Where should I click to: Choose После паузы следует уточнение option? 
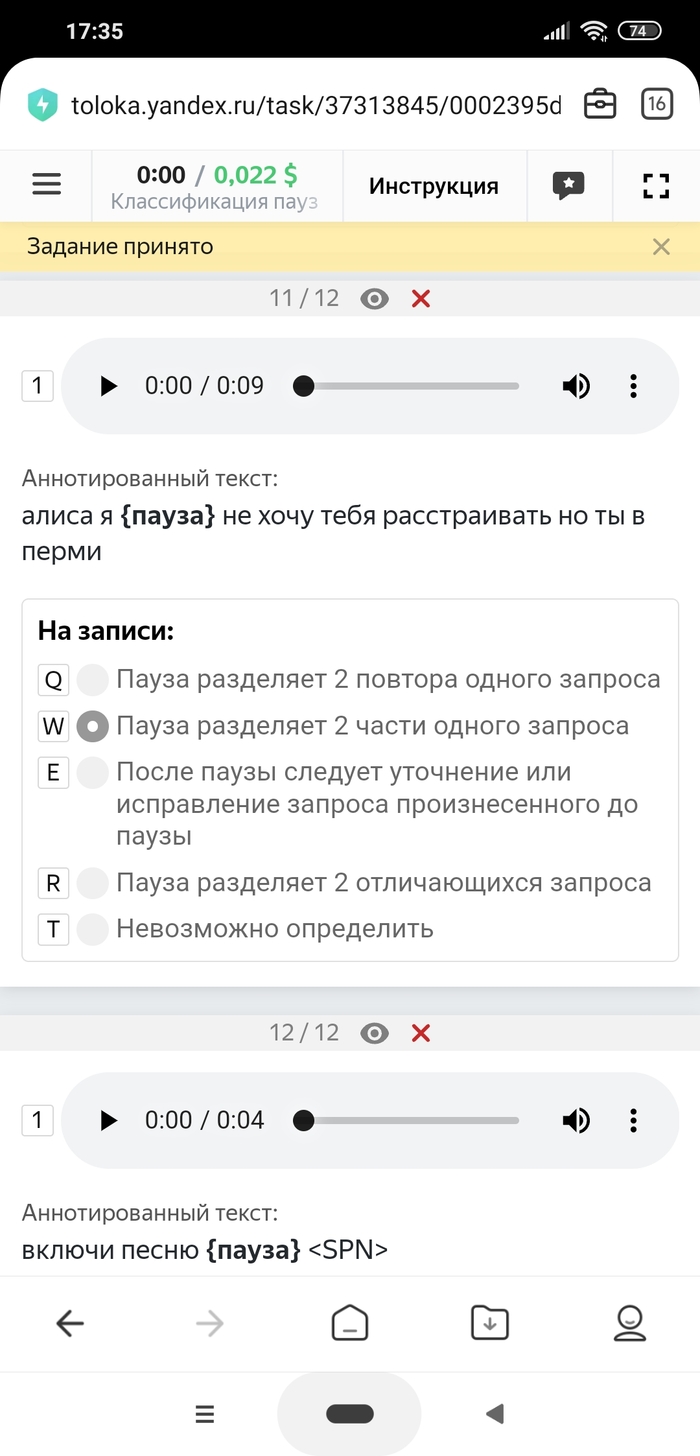(92, 772)
